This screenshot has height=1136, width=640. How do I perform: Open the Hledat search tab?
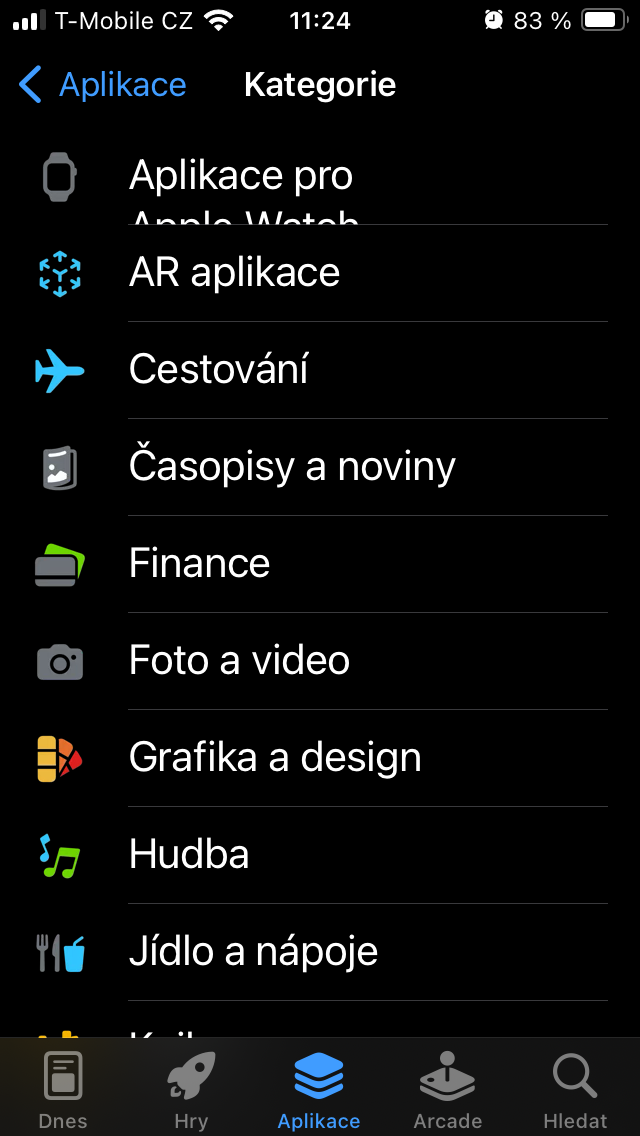575,1090
